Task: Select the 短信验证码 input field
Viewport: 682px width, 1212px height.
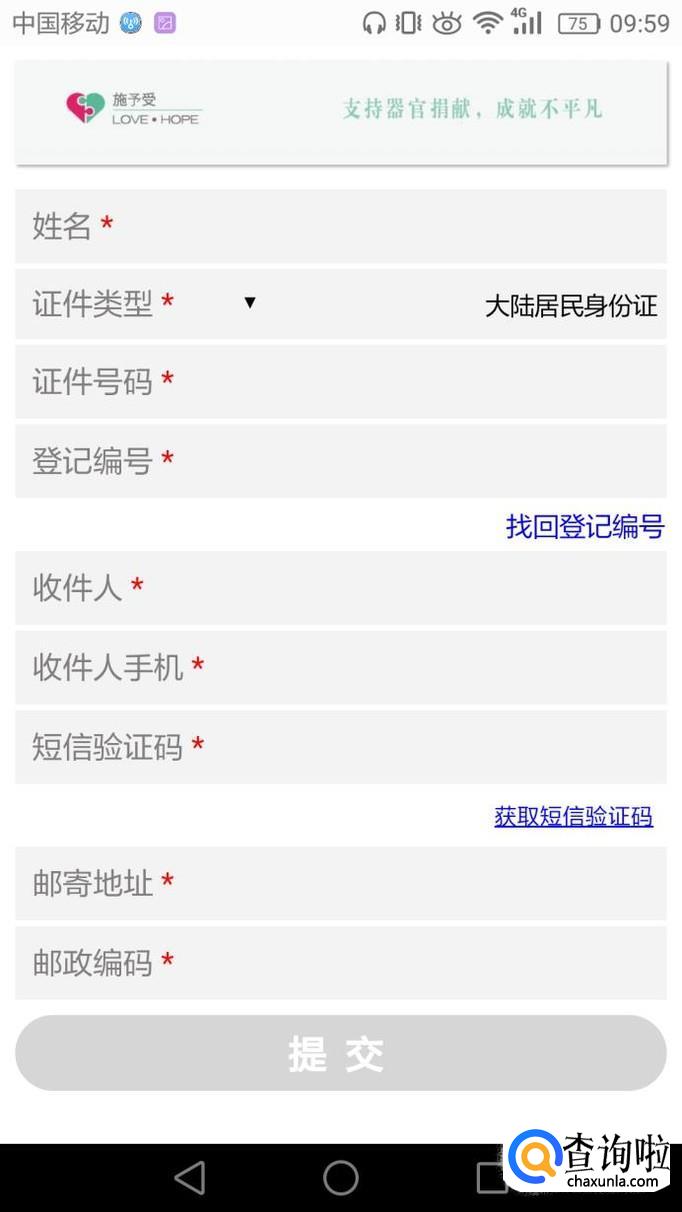Action: click(340, 747)
